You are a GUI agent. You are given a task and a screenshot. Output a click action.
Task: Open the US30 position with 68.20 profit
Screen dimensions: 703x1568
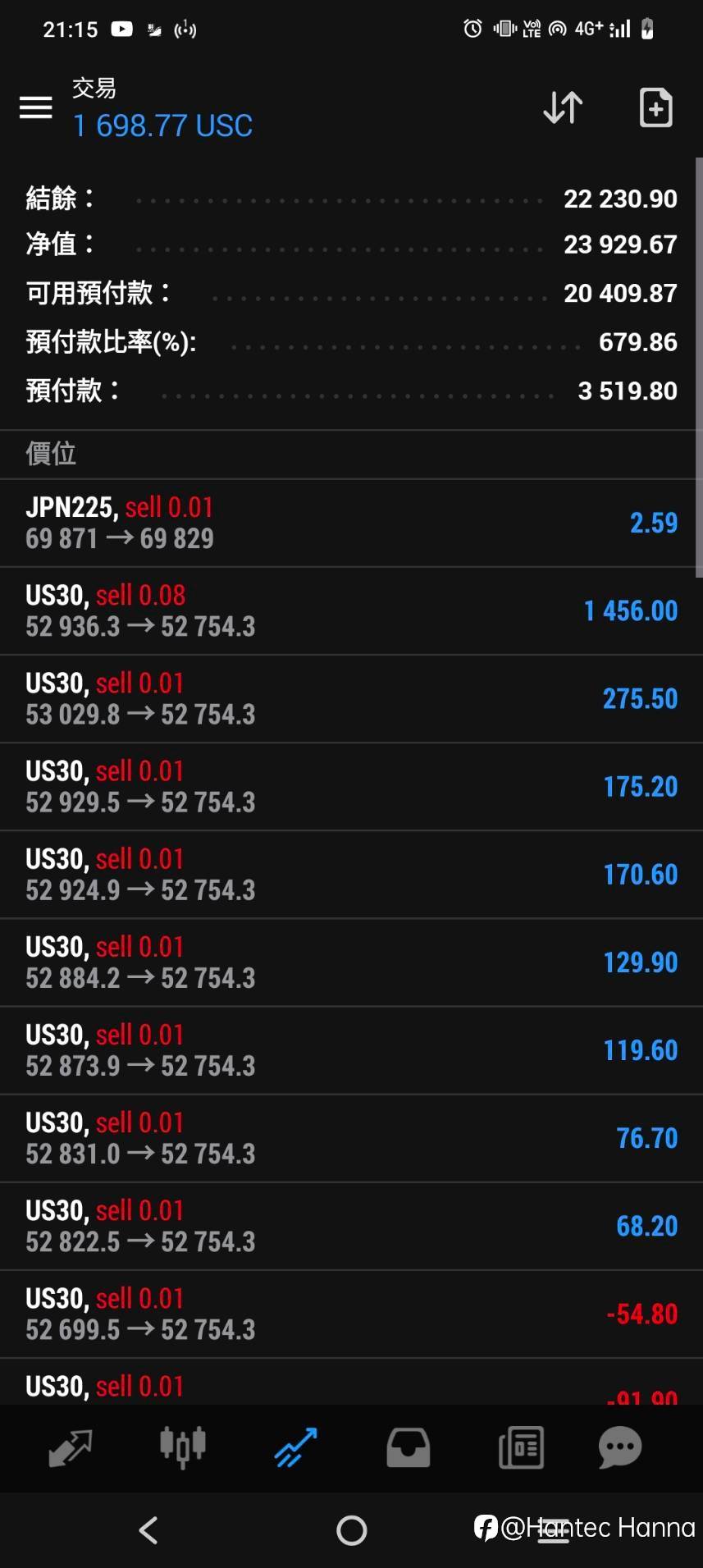coord(351,1225)
